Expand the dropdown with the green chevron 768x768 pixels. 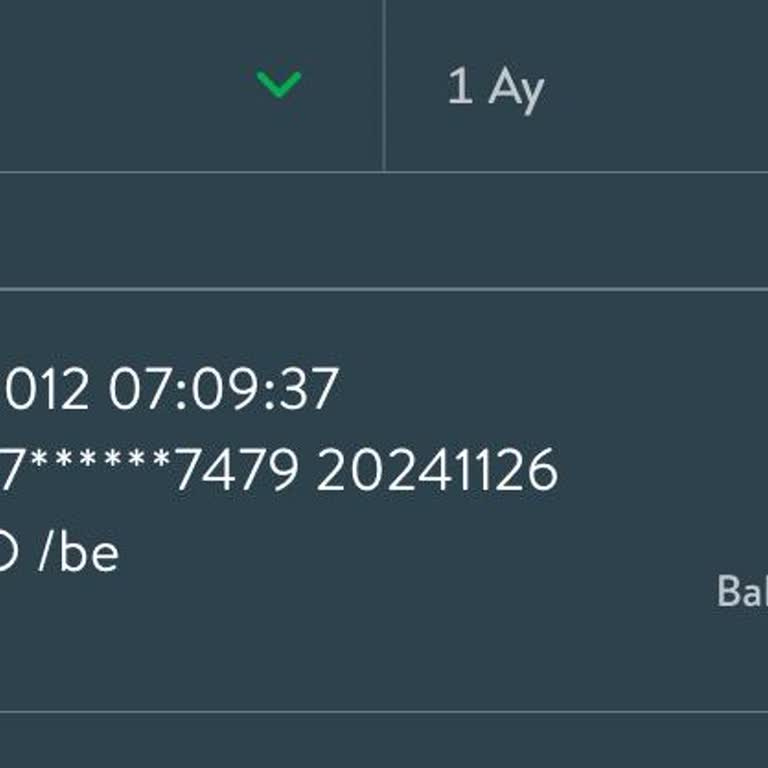pos(278,85)
